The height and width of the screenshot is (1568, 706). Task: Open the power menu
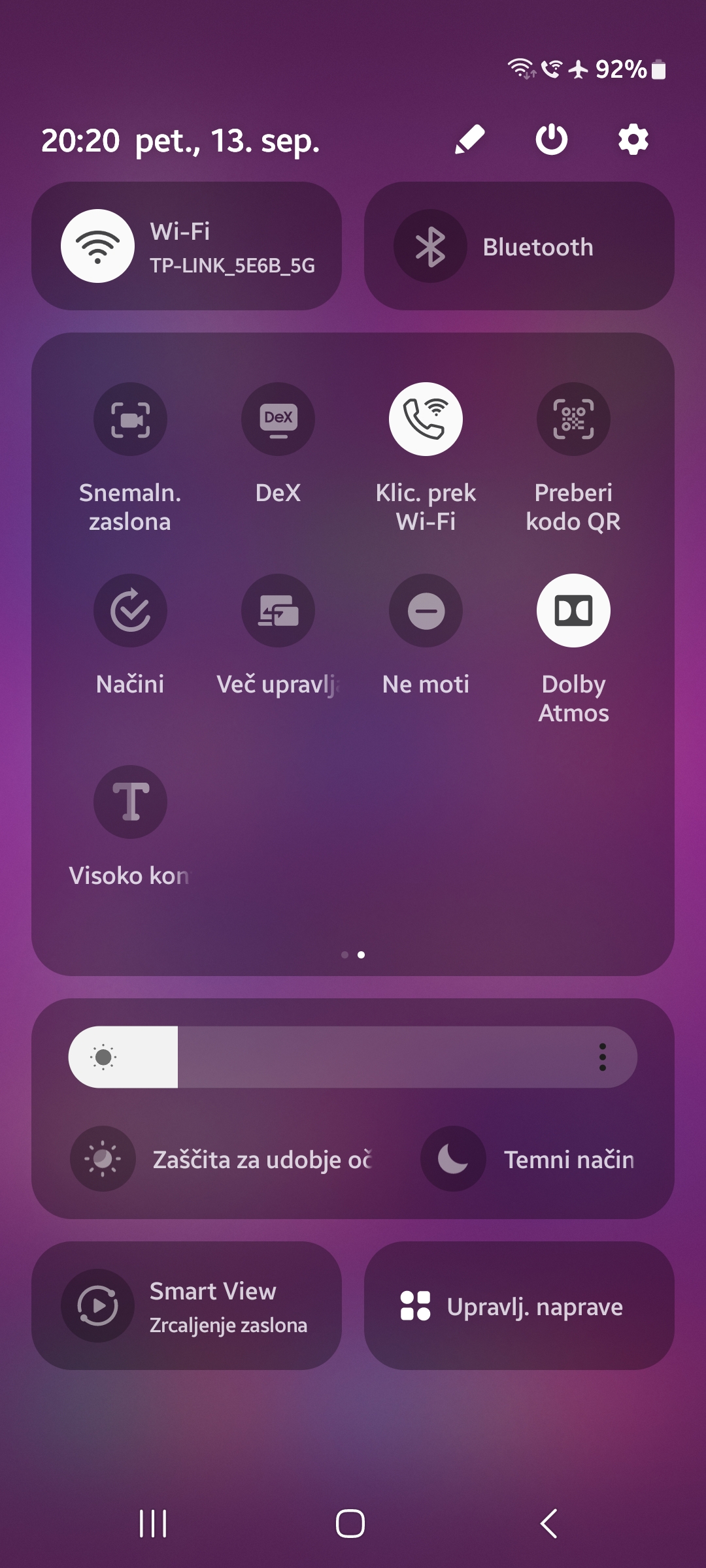pyautogui.click(x=552, y=139)
